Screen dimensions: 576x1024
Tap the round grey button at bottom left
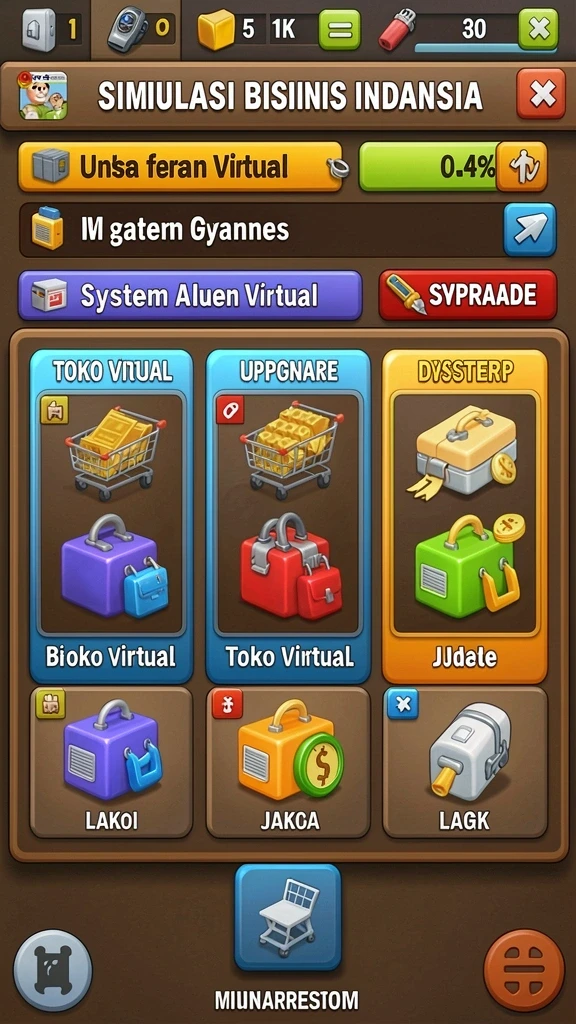pyautogui.click(x=53, y=970)
